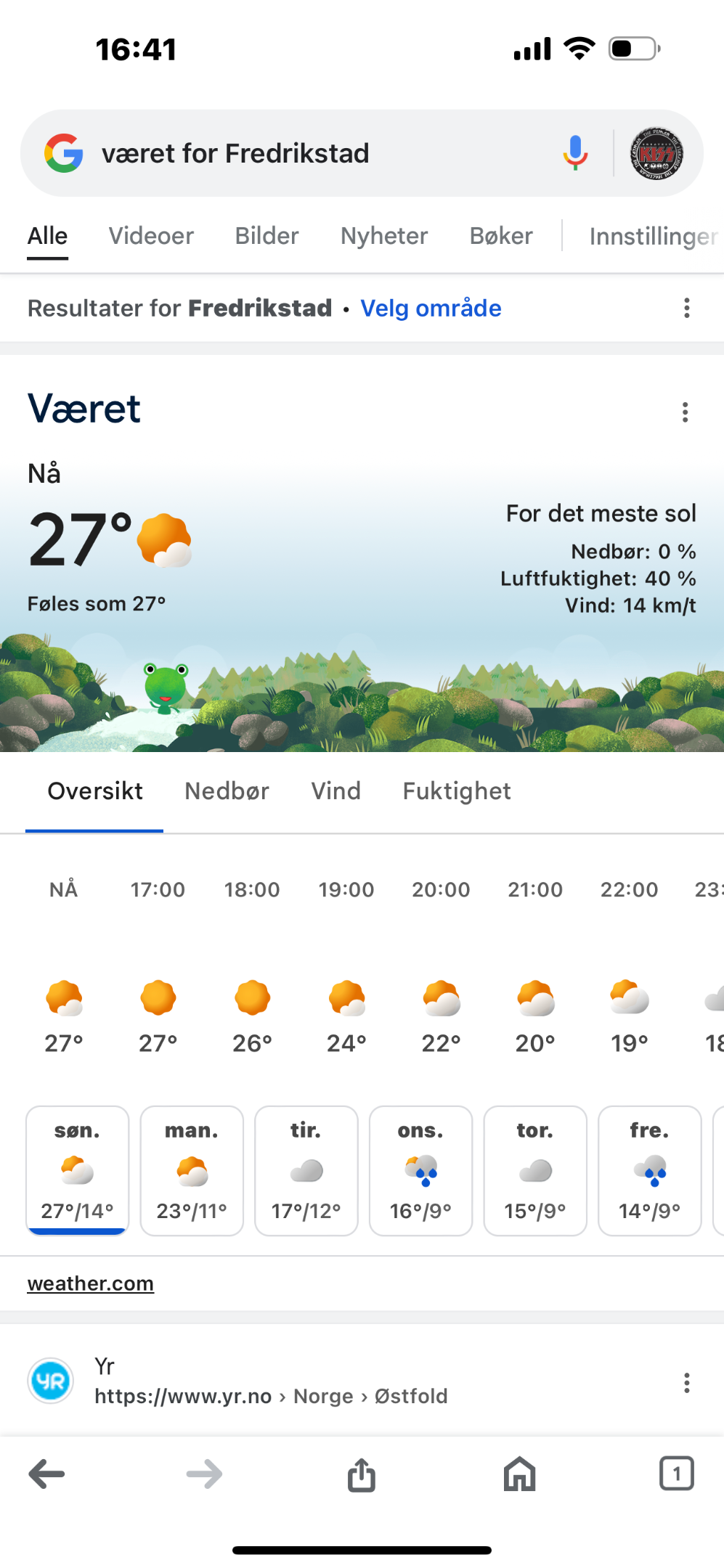Open the weather.com source link

click(x=91, y=1283)
